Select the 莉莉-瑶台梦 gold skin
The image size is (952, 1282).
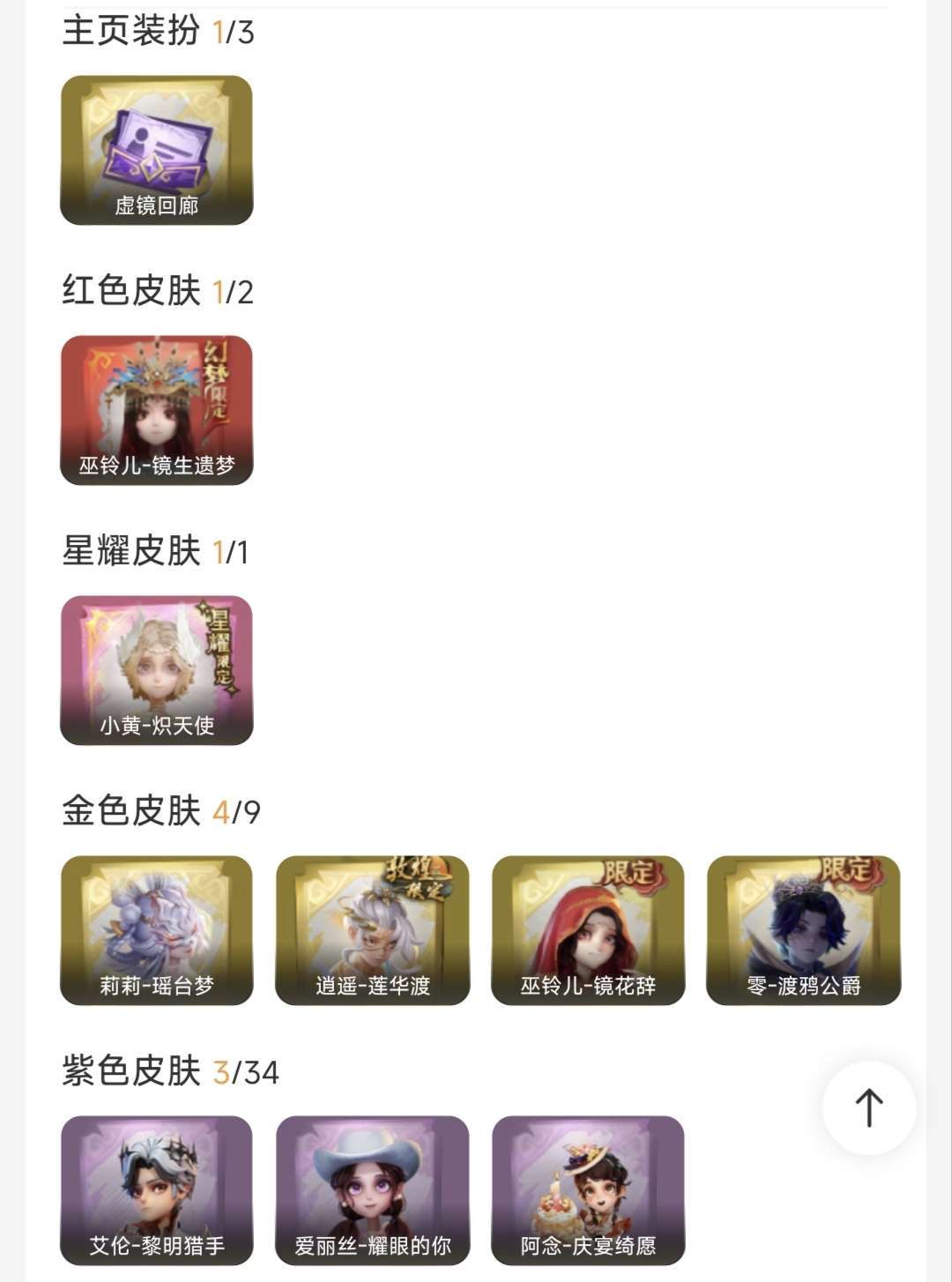point(157,930)
